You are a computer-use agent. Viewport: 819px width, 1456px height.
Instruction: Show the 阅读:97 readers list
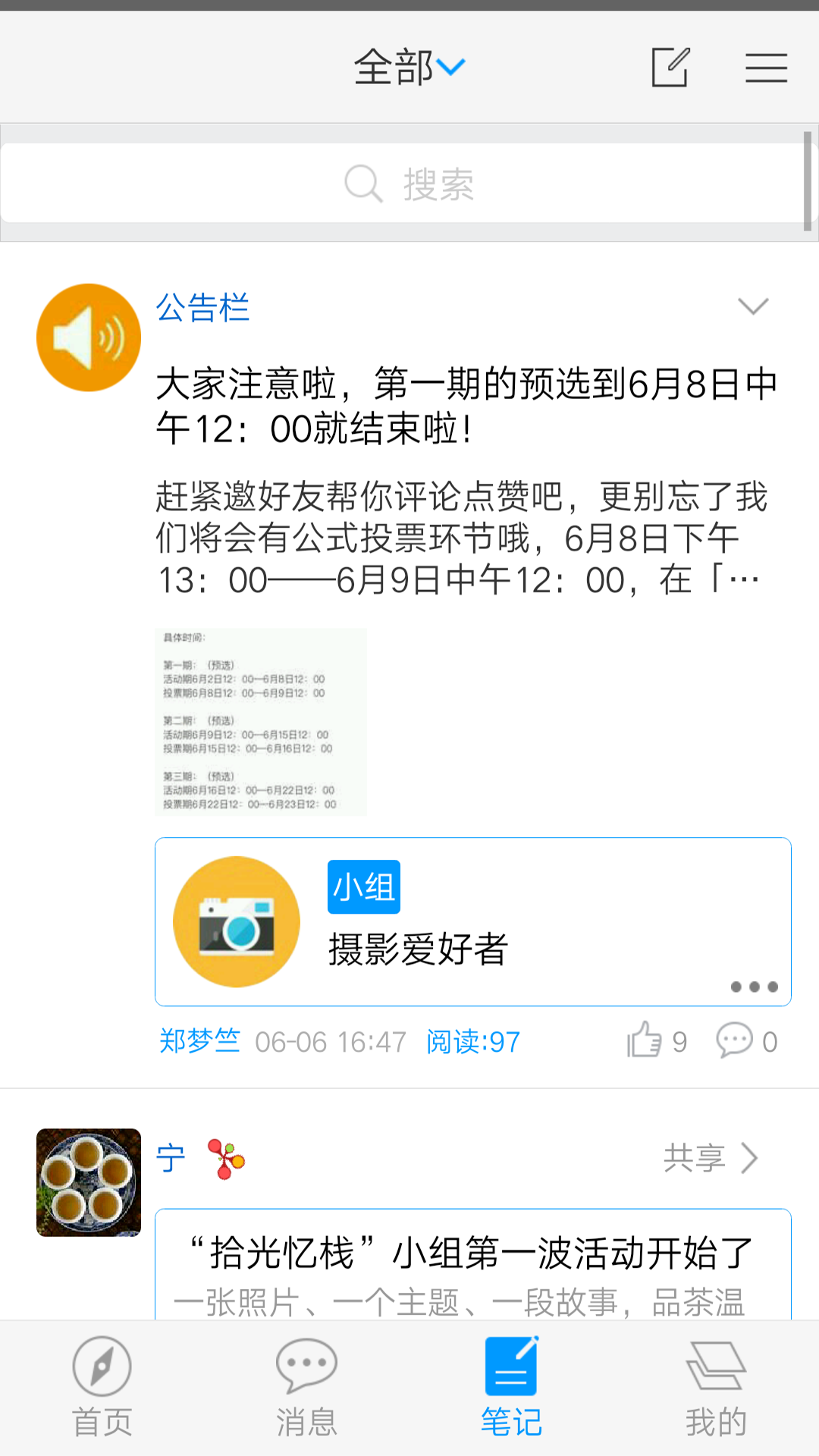473,1042
